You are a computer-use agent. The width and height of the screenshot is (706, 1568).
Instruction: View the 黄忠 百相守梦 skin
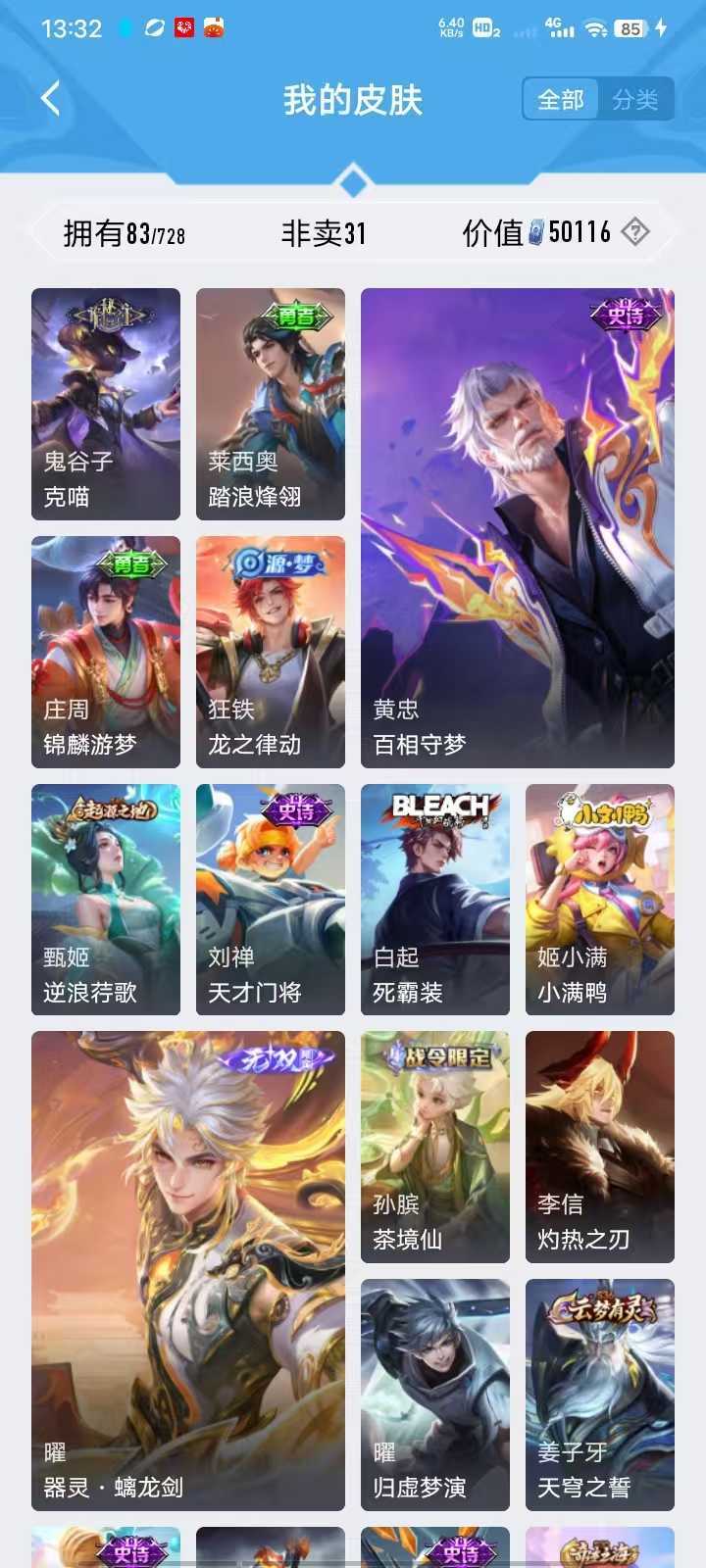518,528
